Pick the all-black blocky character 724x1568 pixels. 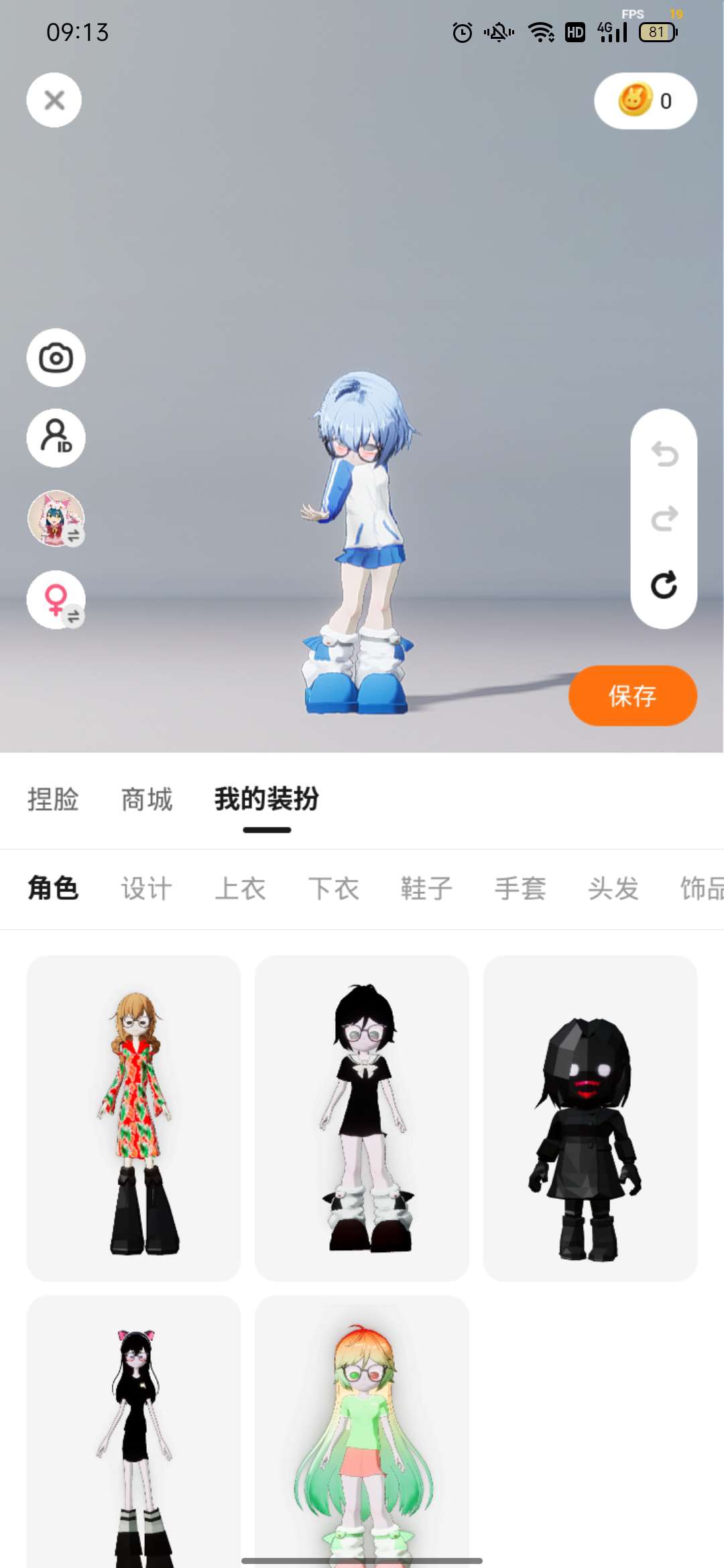coord(590,1118)
